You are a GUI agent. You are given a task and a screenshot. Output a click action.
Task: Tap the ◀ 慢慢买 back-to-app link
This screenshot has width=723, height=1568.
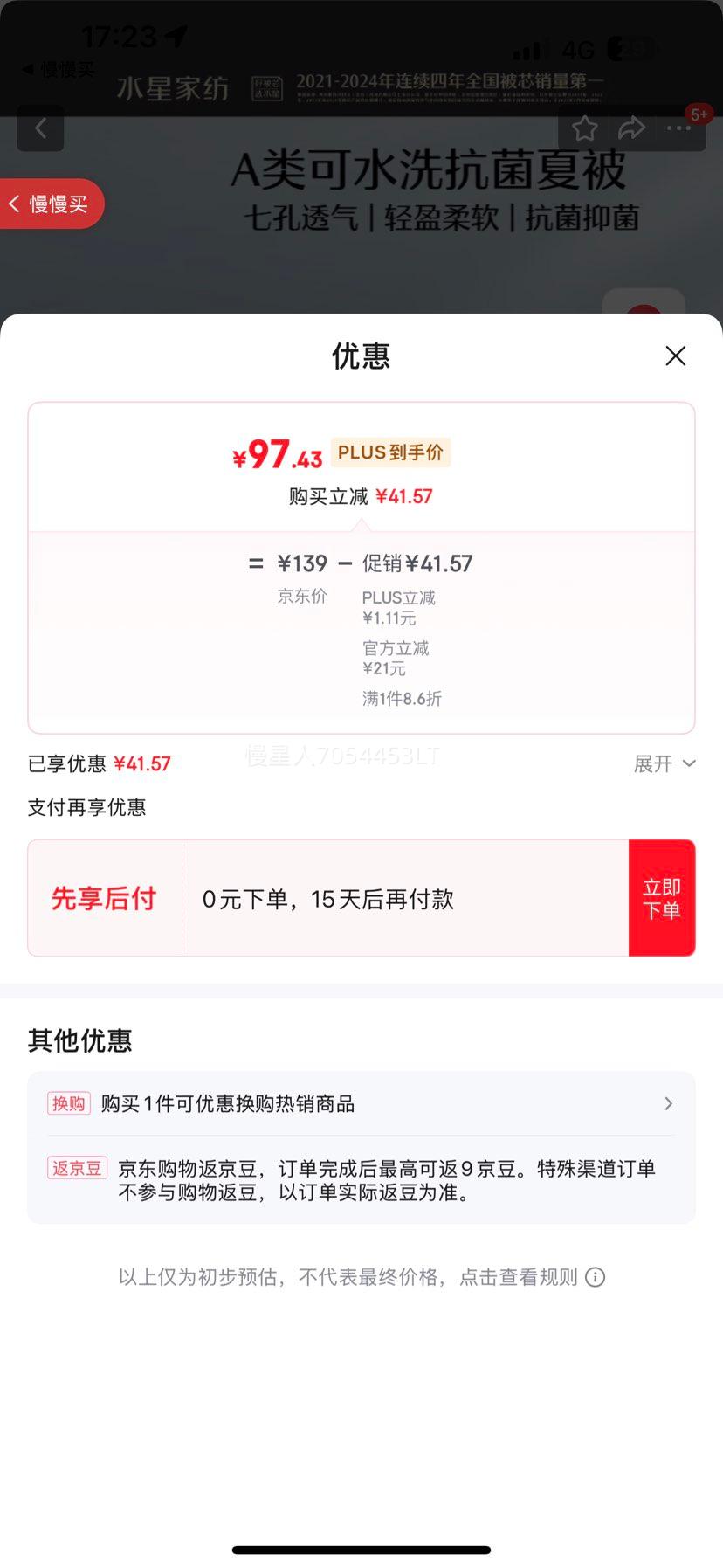(x=58, y=69)
